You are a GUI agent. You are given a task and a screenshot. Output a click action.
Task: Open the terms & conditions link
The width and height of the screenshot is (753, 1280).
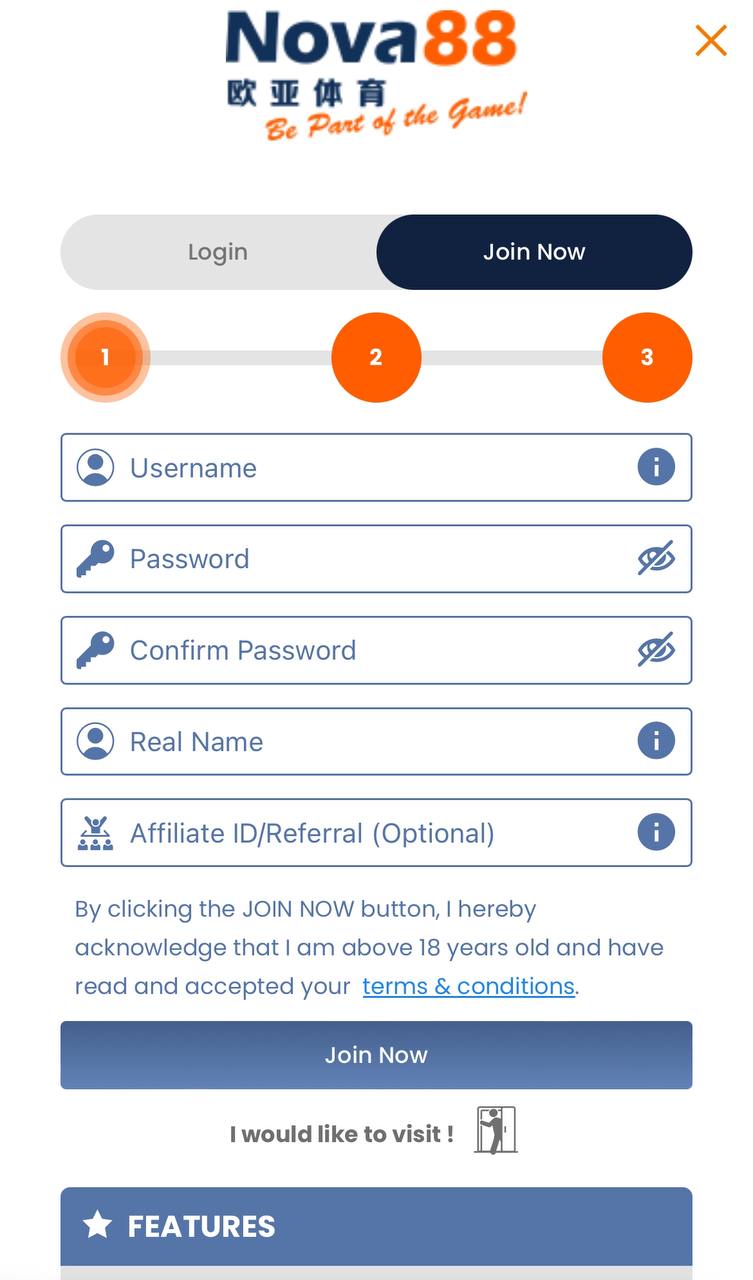(468, 986)
